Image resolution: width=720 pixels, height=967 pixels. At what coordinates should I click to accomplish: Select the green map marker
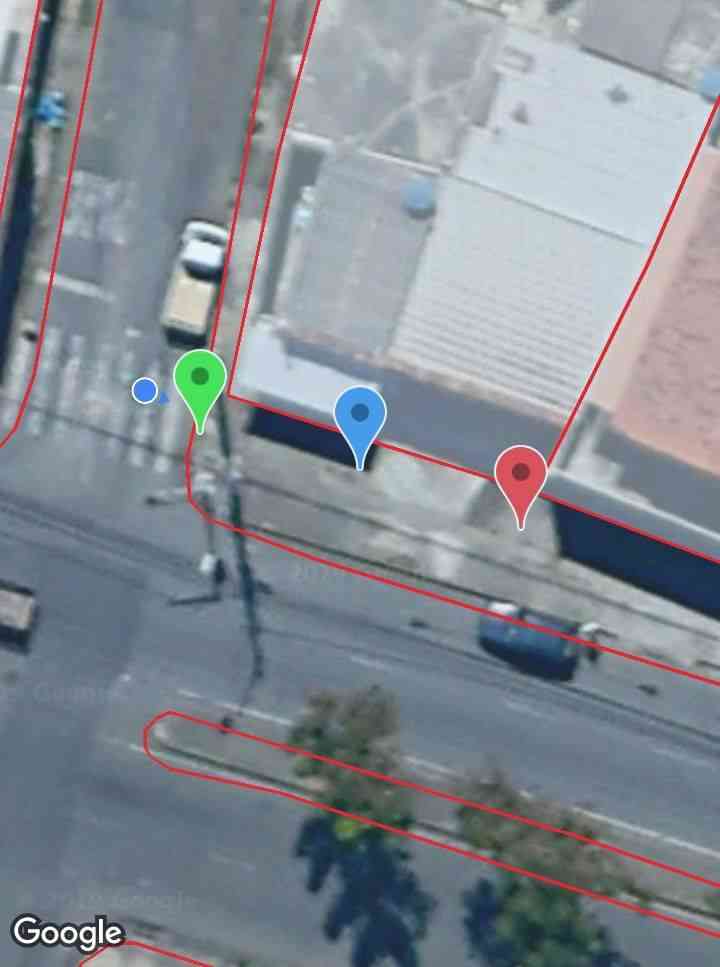point(200,381)
